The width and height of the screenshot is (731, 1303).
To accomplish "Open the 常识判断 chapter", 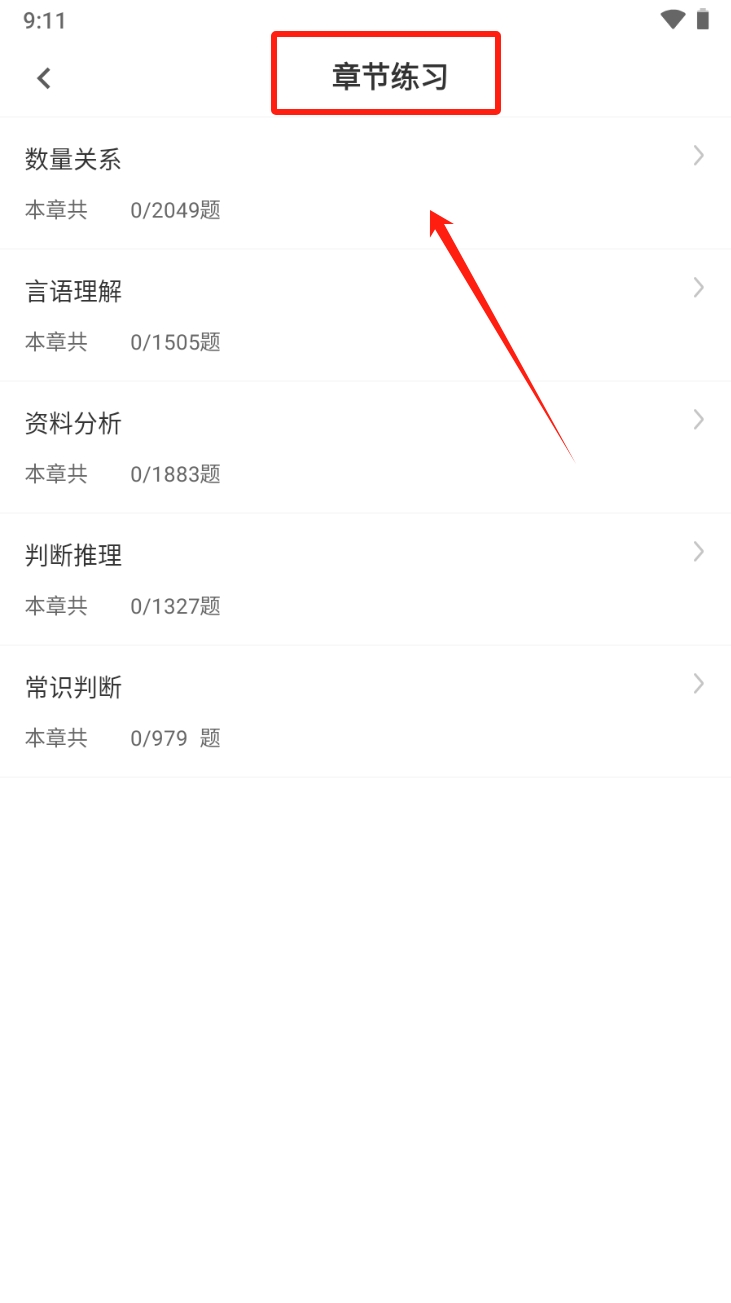I will pos(365,710).
